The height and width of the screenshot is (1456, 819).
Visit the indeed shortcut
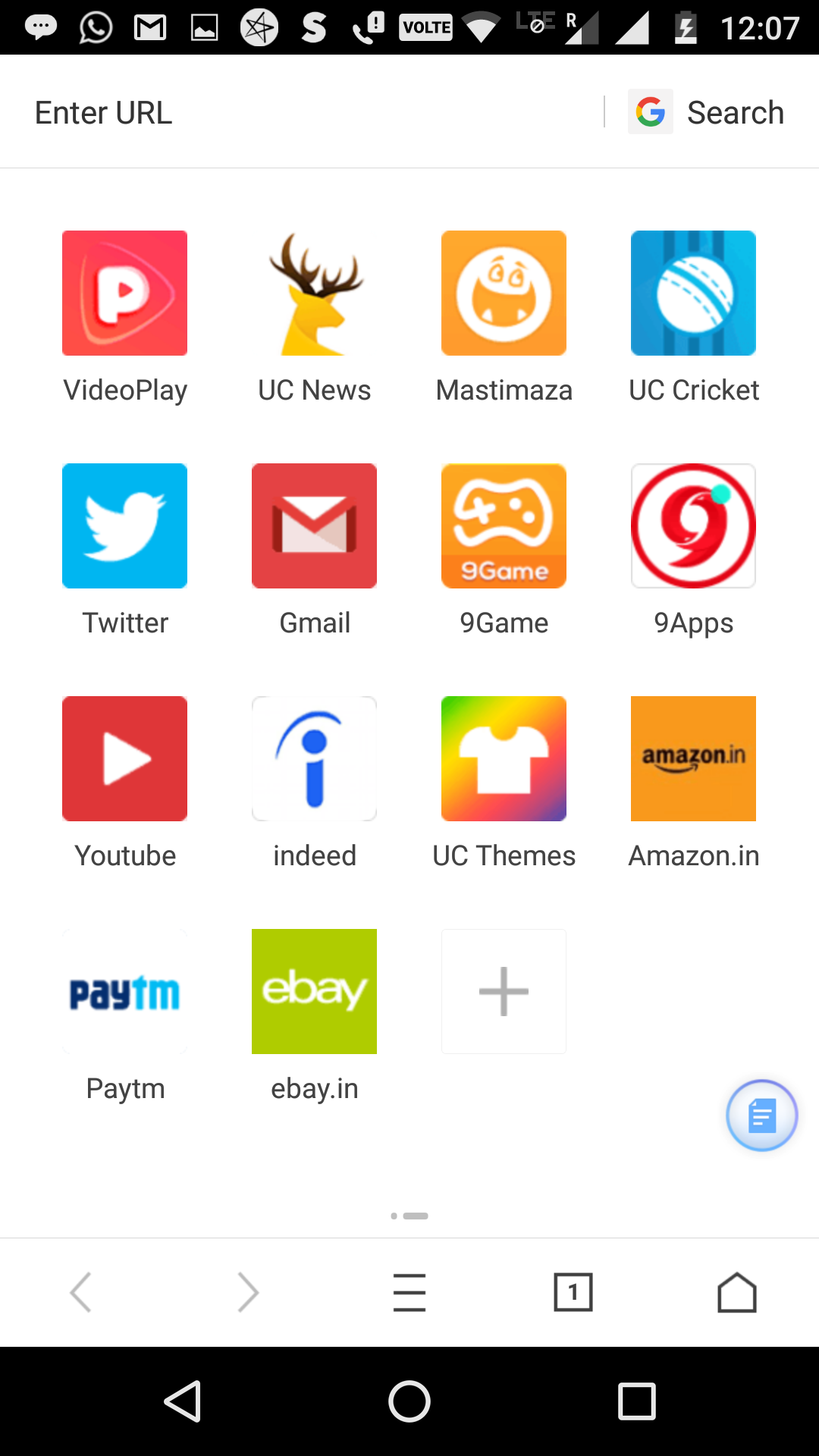click(x=315, y=759)
